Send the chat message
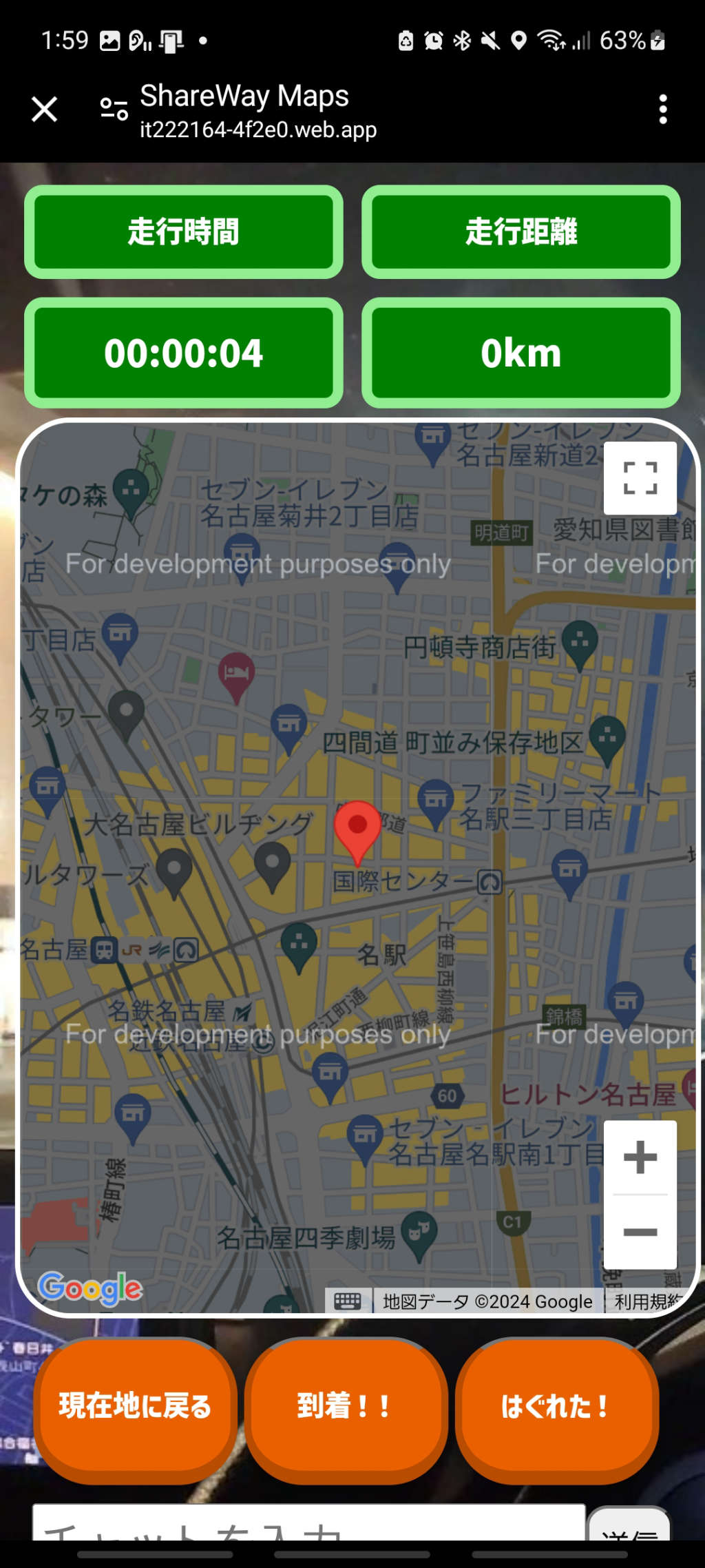 pyautogui.click(x=629, y=1528)
